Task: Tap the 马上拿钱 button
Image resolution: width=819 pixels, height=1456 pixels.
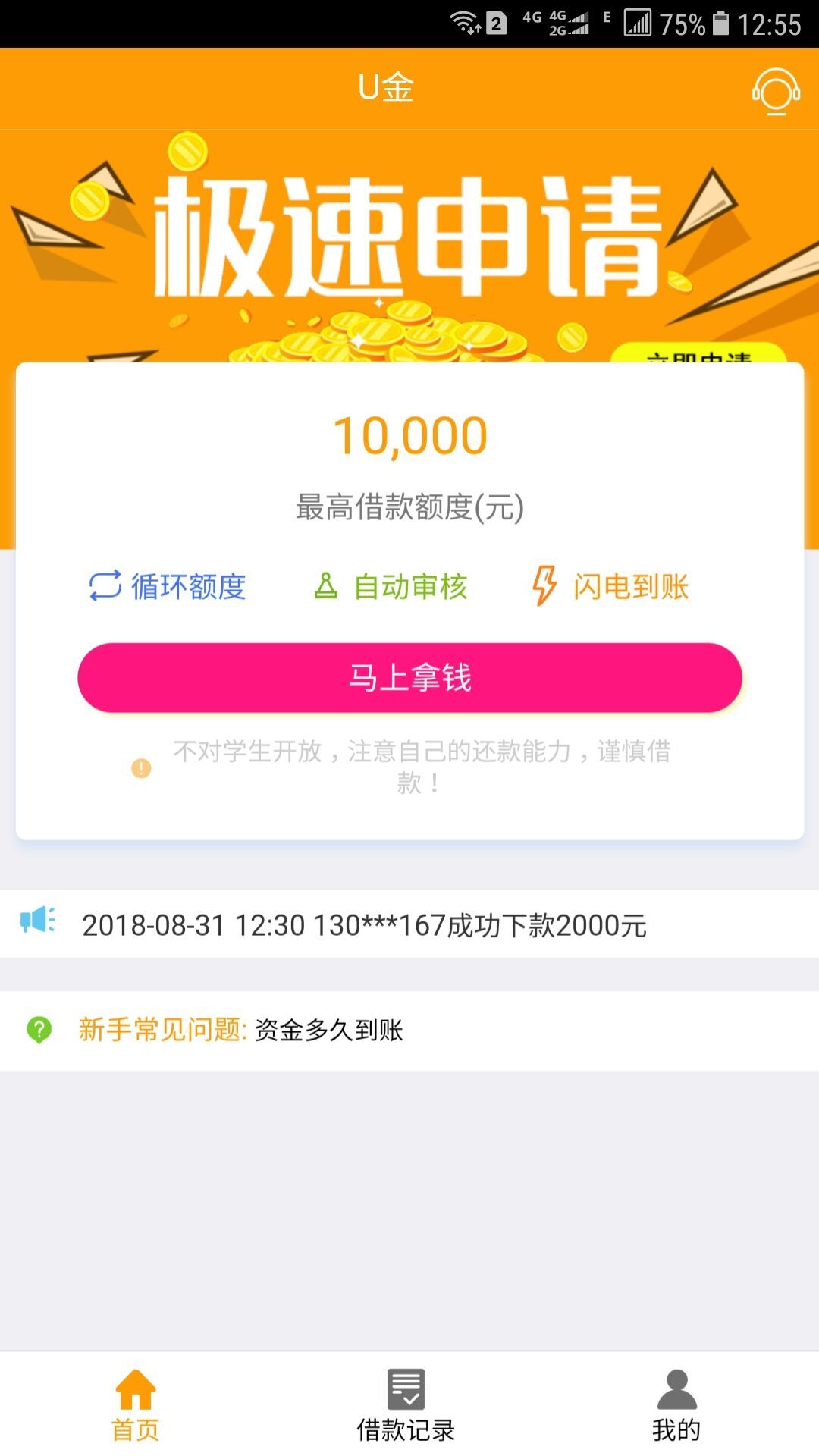Action: (x=409, y=677)
